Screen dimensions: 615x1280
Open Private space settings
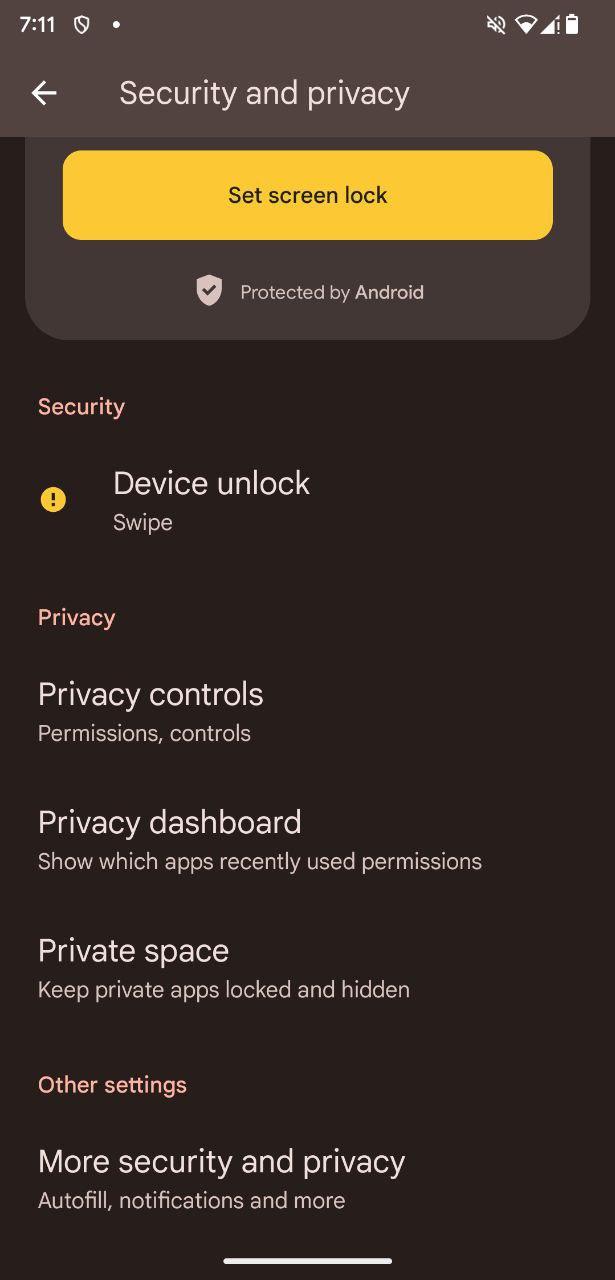[307, 968]
